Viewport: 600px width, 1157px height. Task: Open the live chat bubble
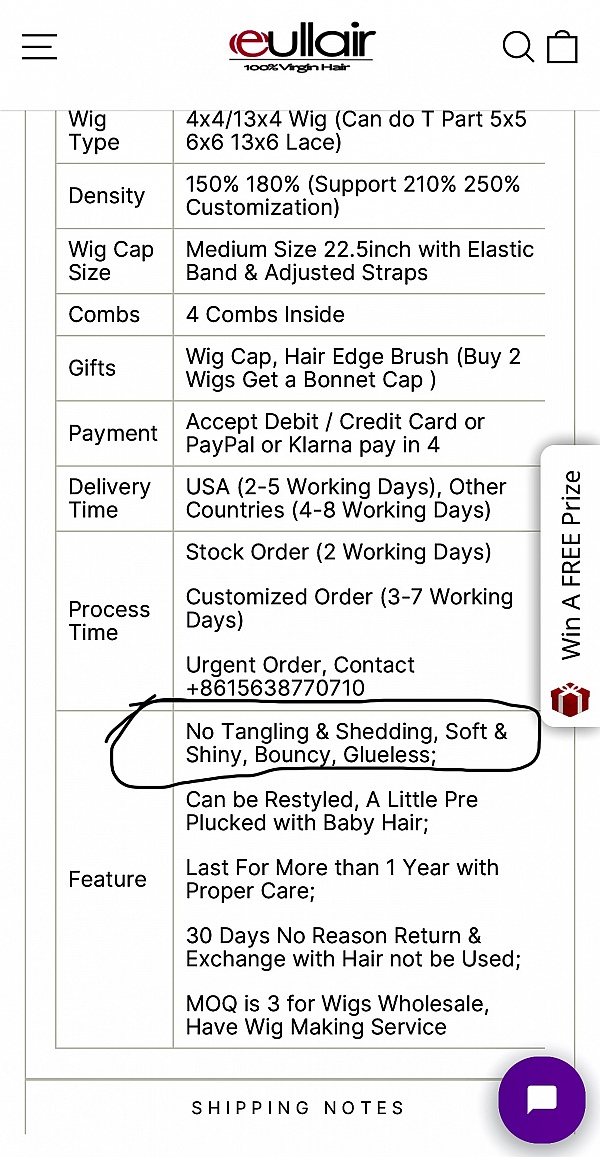pyautogui.click(x=542, y=1101)
